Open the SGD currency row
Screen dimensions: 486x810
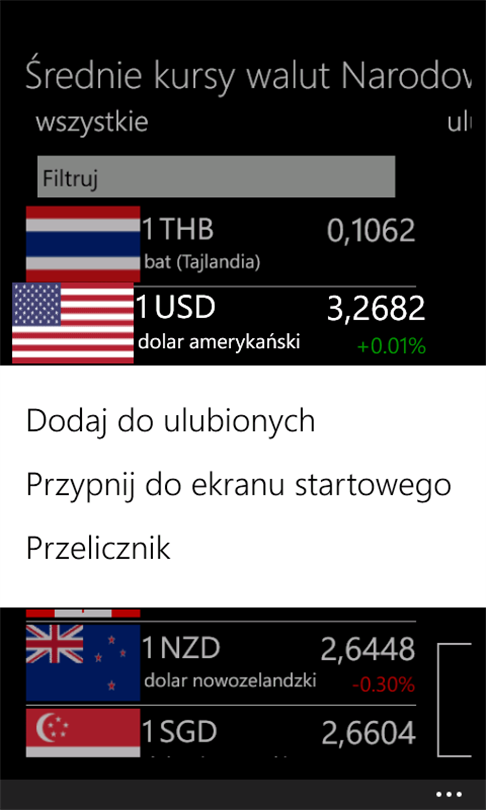[221, 733]
